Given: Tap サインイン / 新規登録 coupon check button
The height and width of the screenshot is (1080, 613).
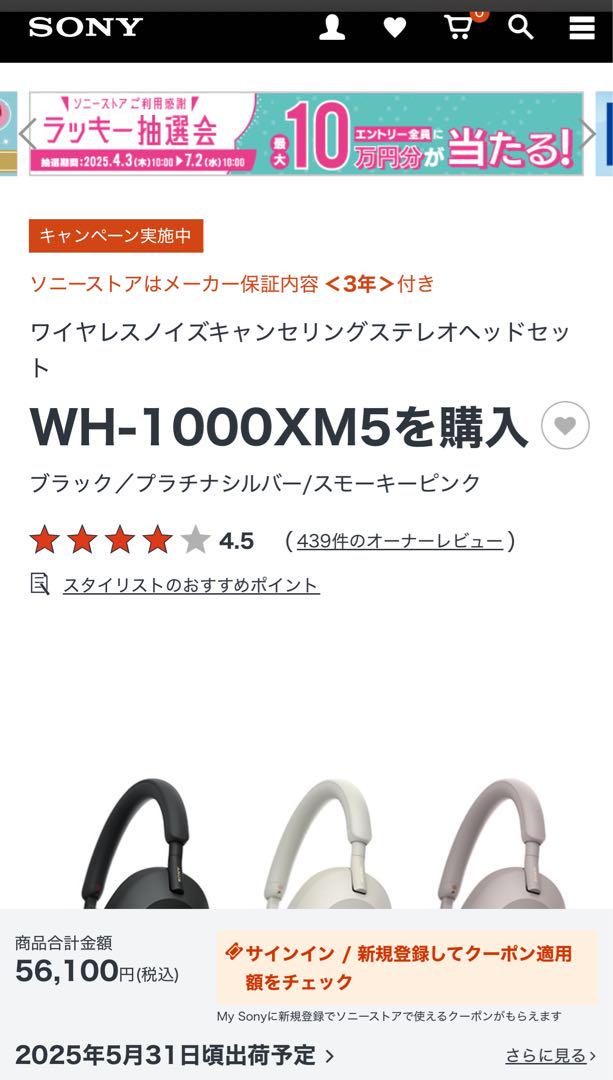Looking at the screenshot, I should pos(407,968).
